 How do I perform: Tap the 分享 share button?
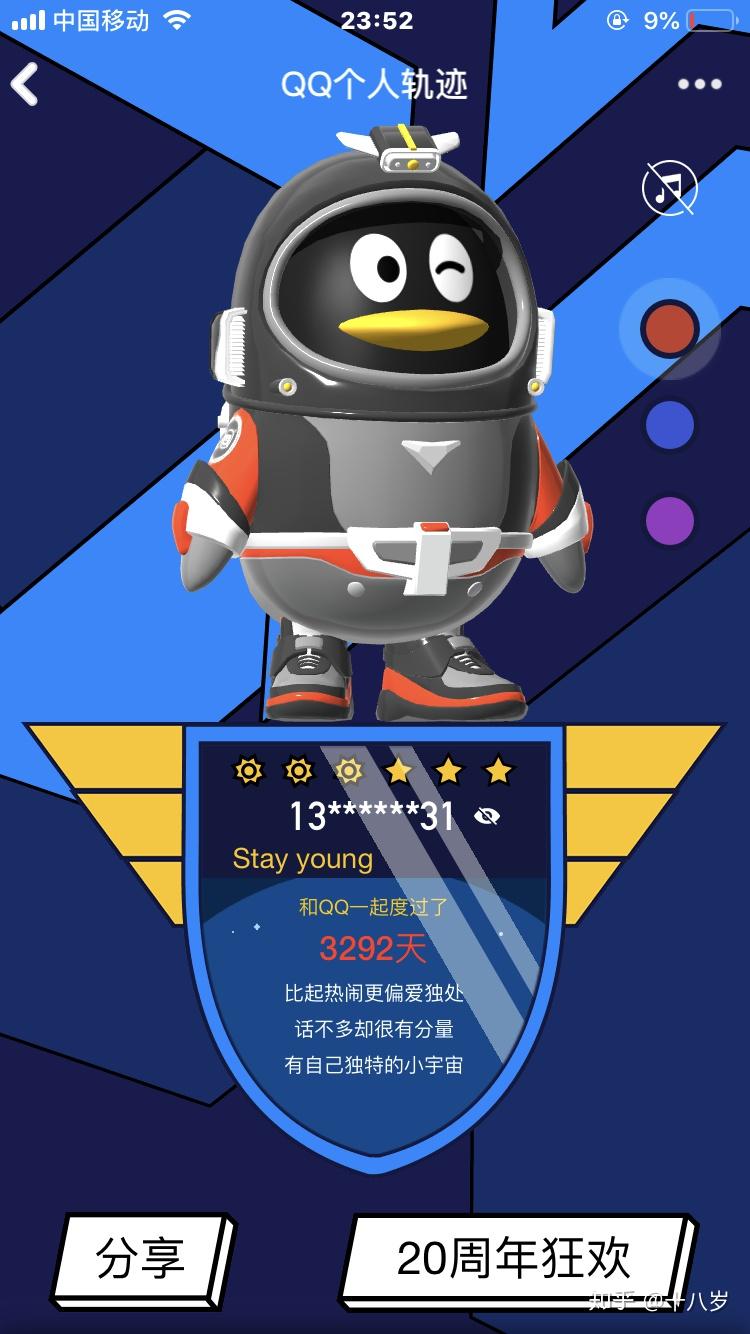click(x=141, y=1257)
